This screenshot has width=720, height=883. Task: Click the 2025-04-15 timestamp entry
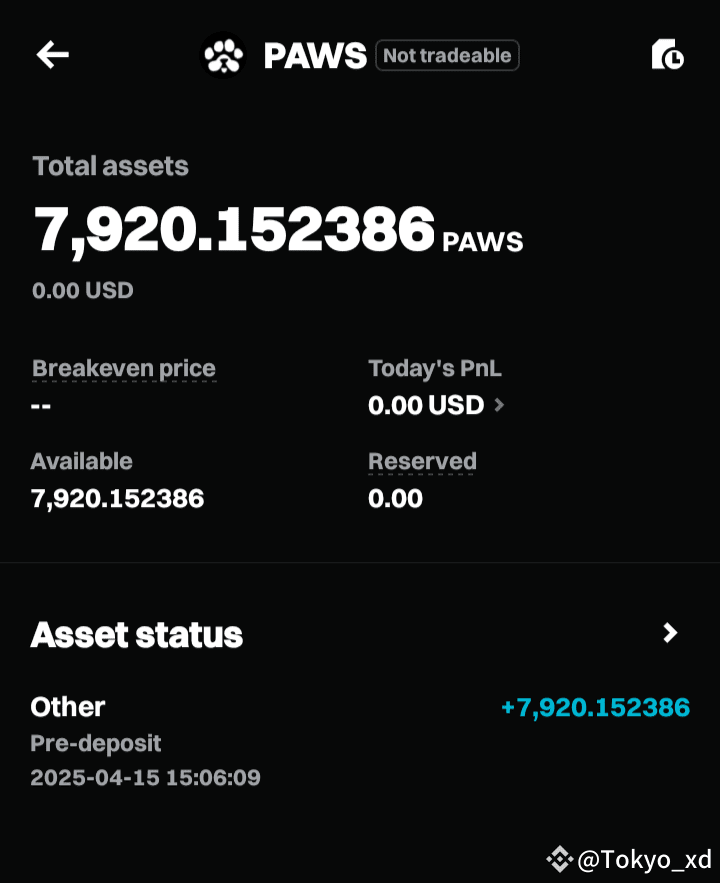pos(145,777)
